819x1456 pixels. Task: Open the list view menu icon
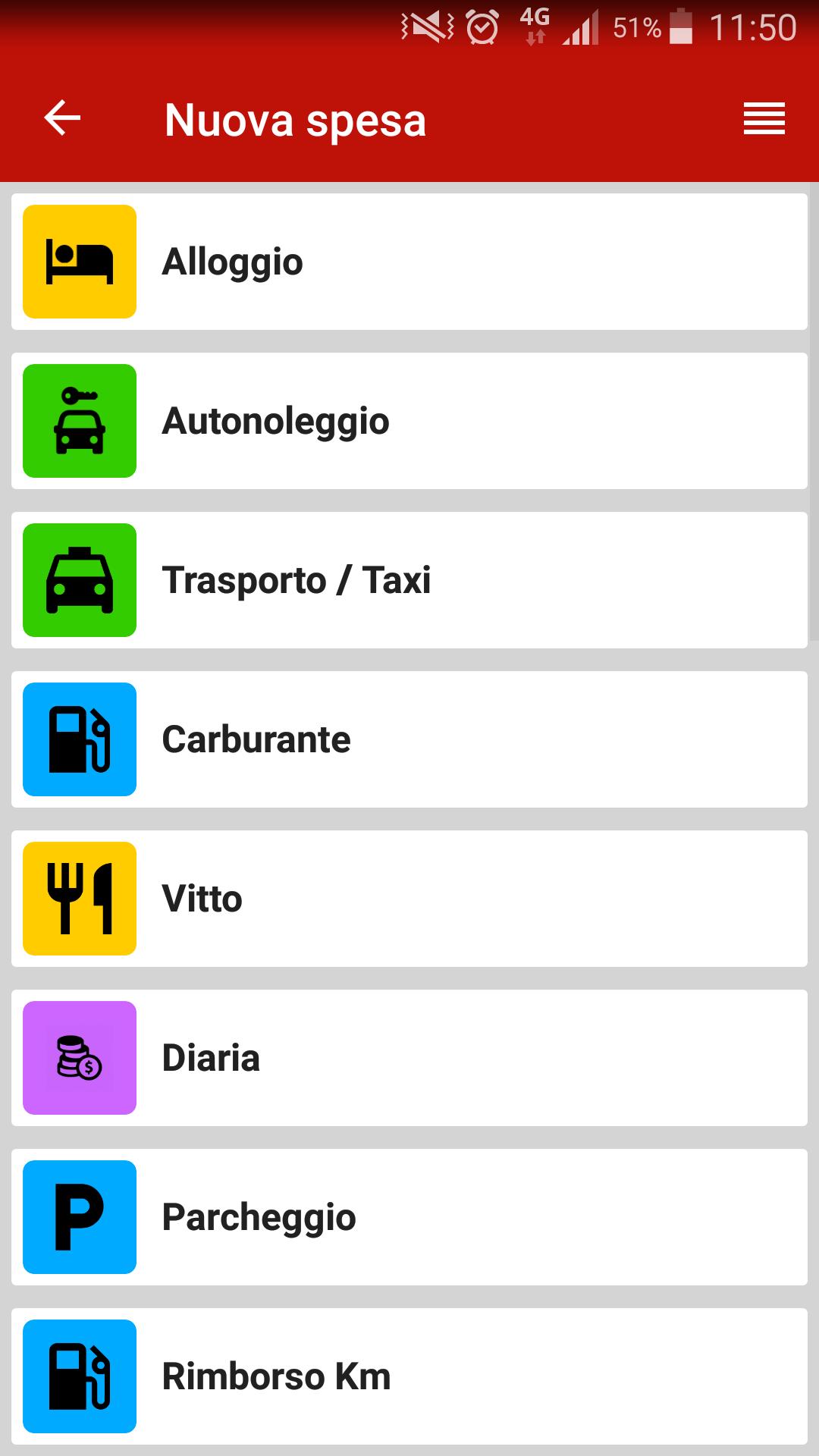(764, 118)
